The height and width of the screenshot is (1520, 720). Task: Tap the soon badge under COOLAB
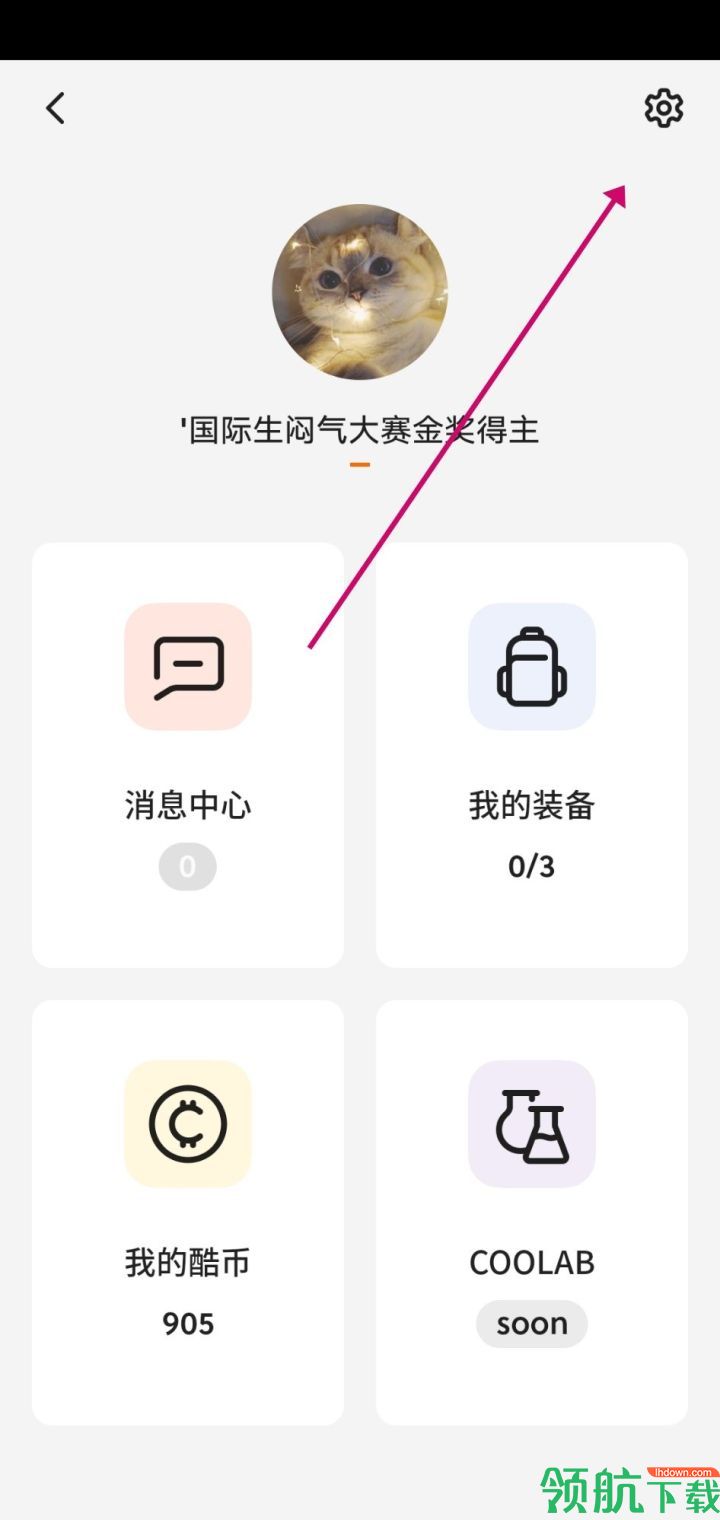coord(532,1323)
